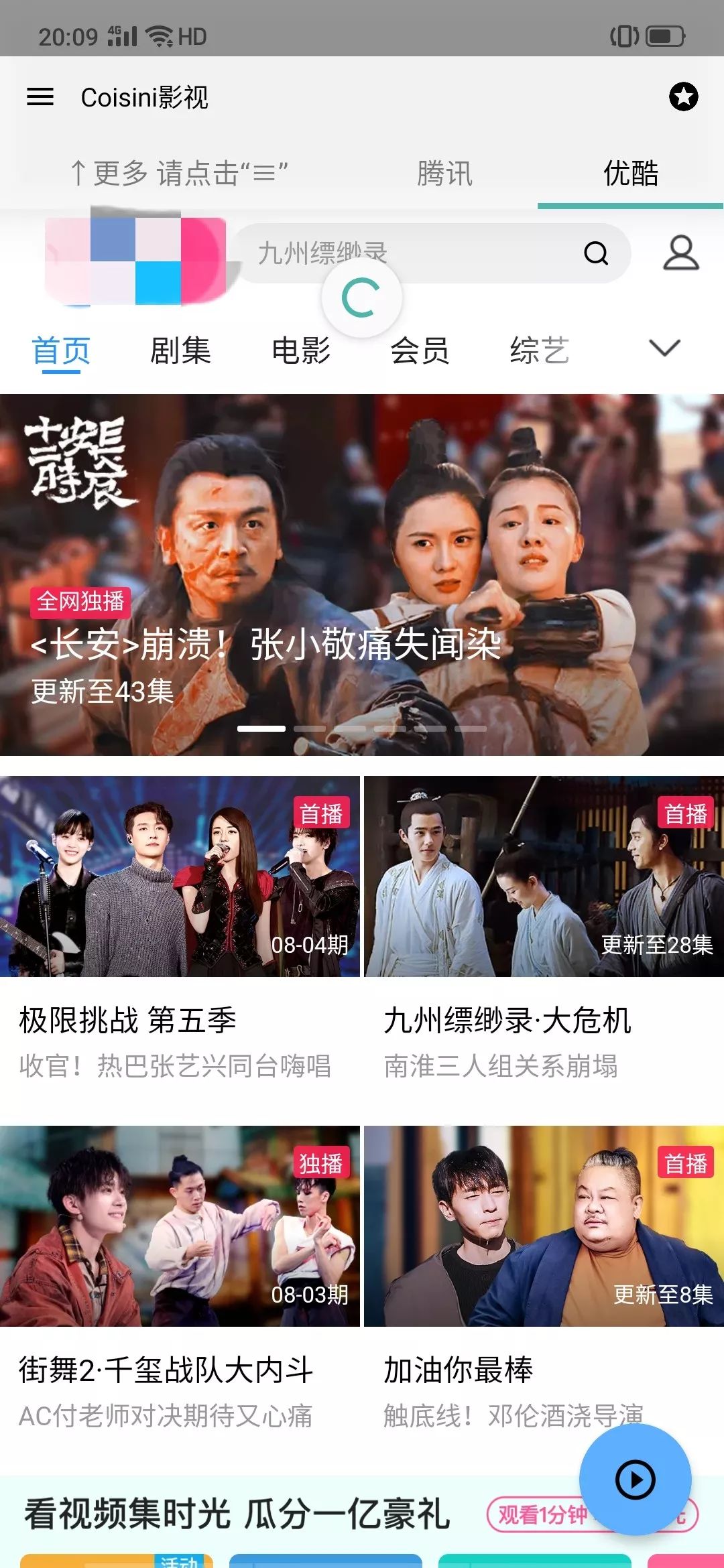
Task: Tap the star icon in the top bar
Action: coord(683,96)
